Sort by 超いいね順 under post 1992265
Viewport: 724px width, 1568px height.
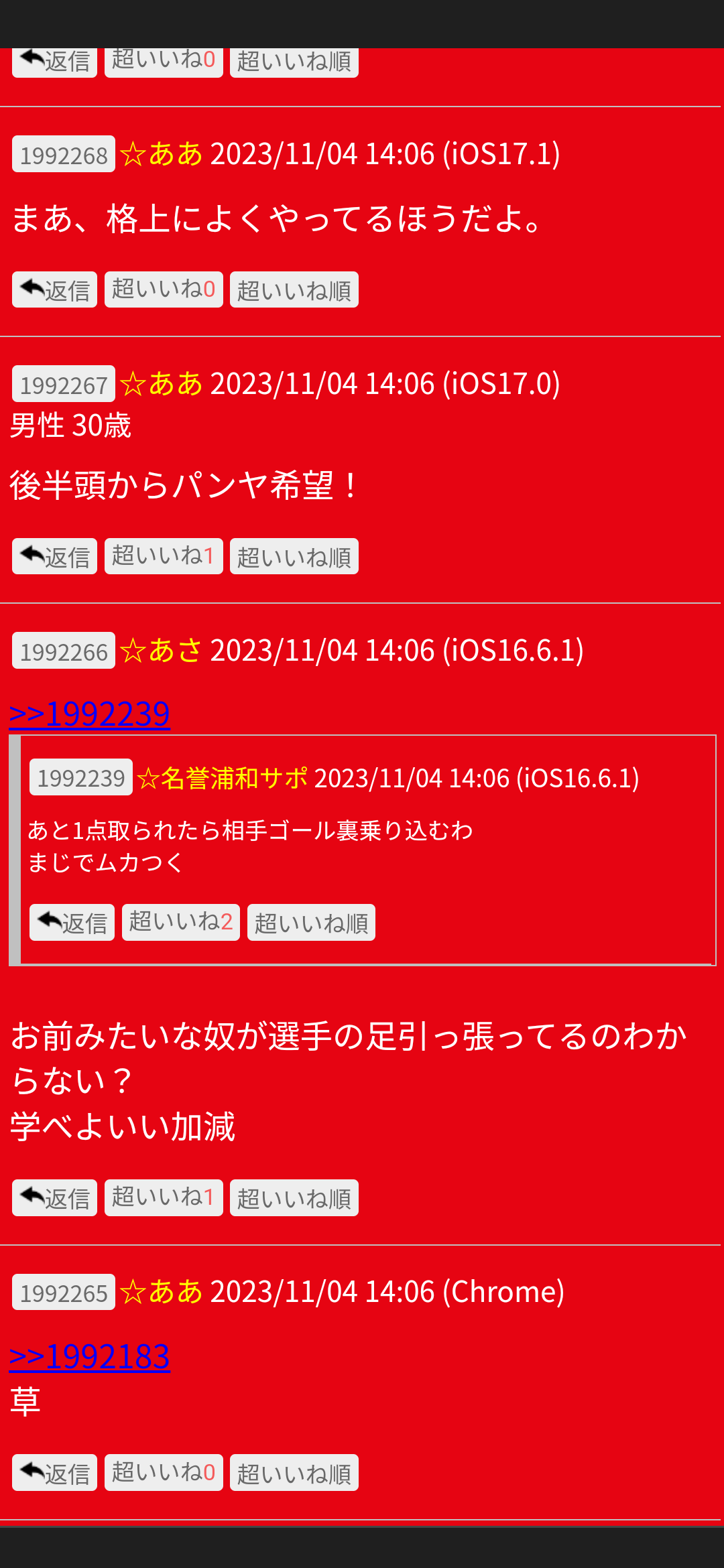point(294,1472)
